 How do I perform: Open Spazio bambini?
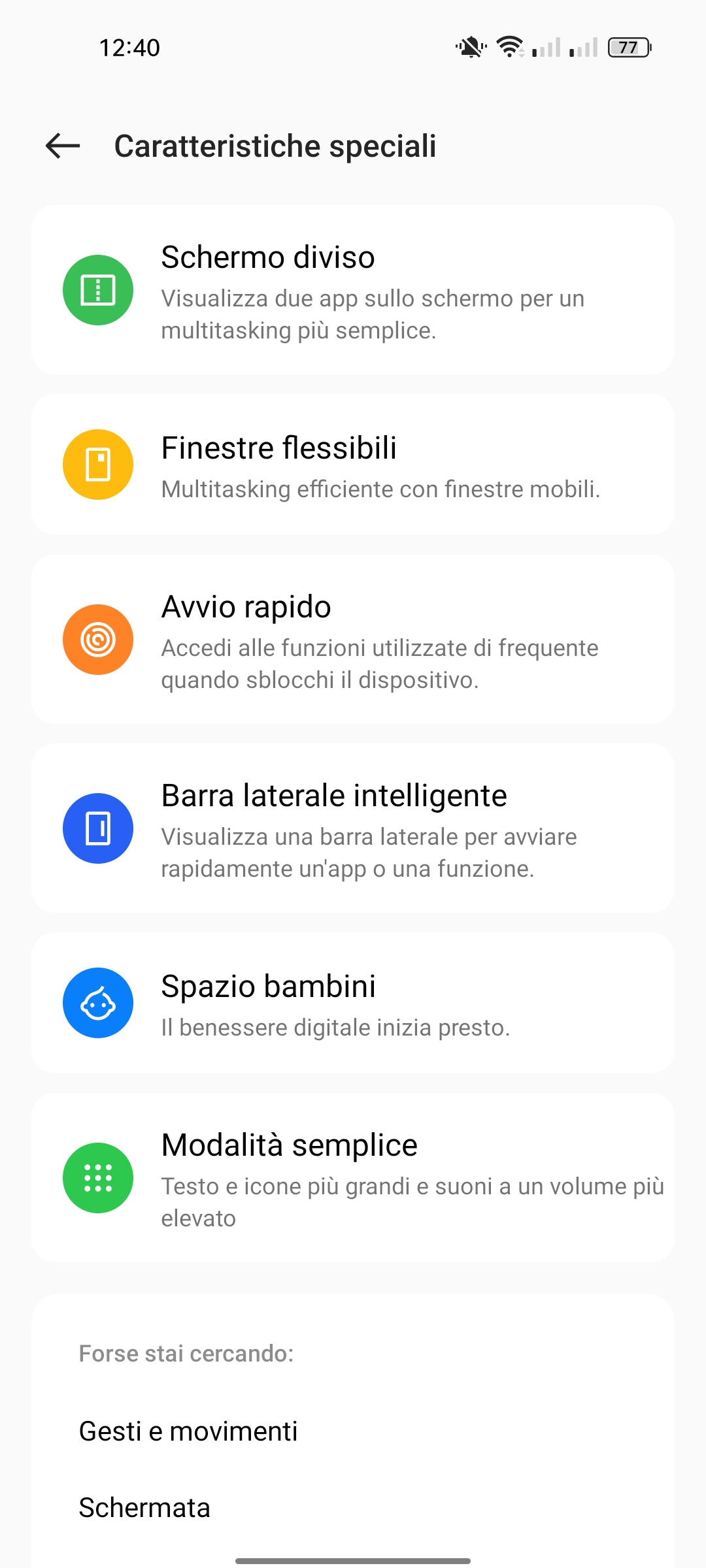(353, 1003)
